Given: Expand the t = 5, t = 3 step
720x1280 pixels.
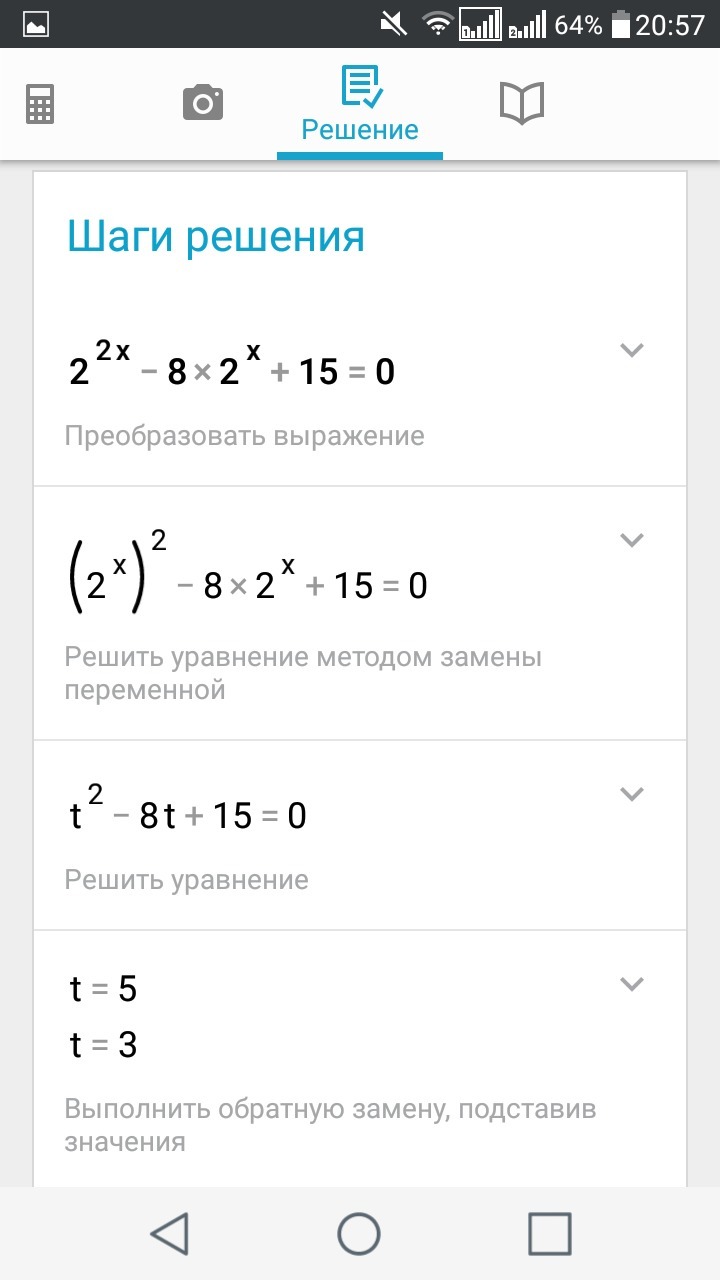Looking at the screenshot, I should pos(631,984).
